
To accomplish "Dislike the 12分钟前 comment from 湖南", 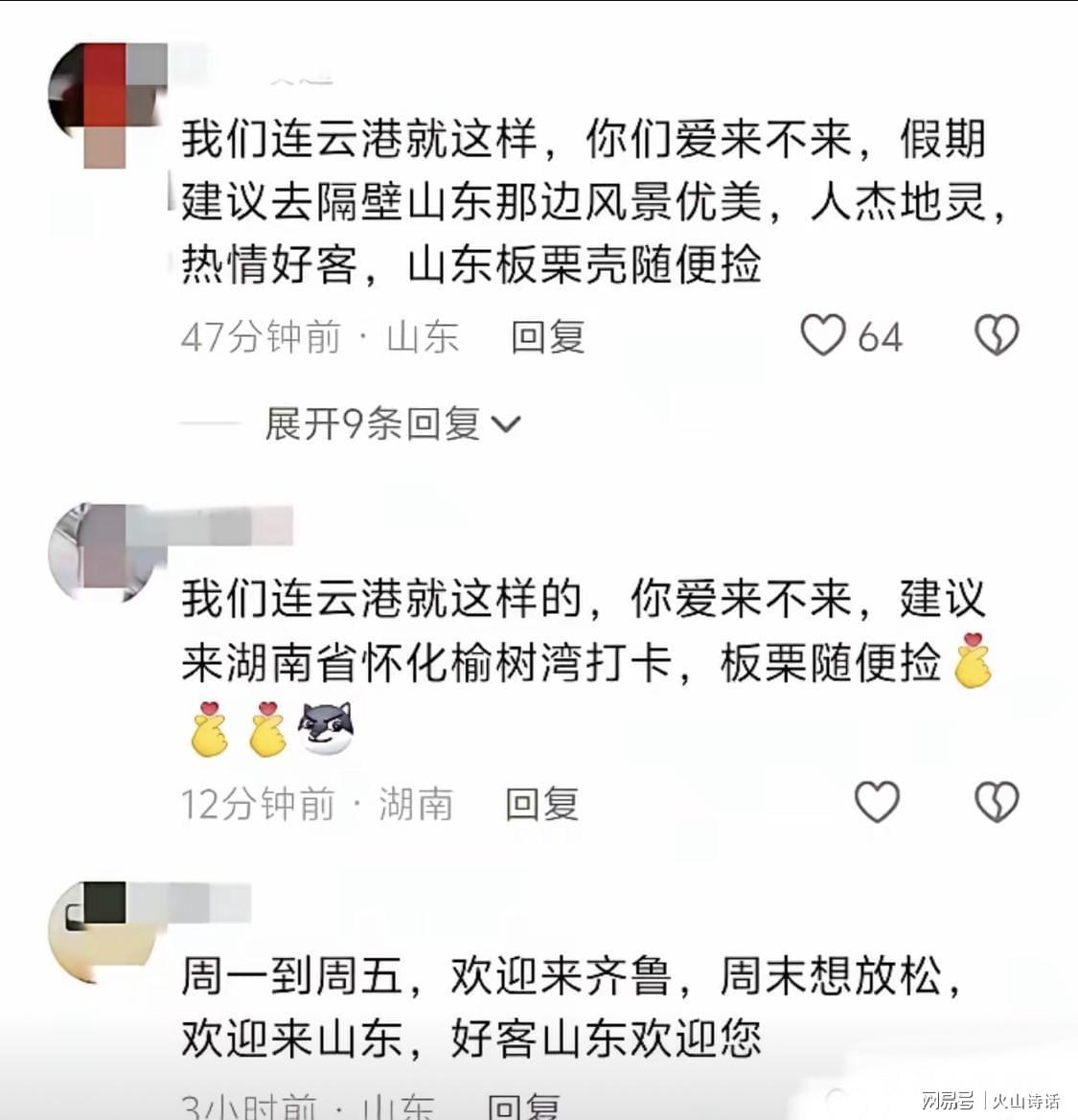I will 996,802.
